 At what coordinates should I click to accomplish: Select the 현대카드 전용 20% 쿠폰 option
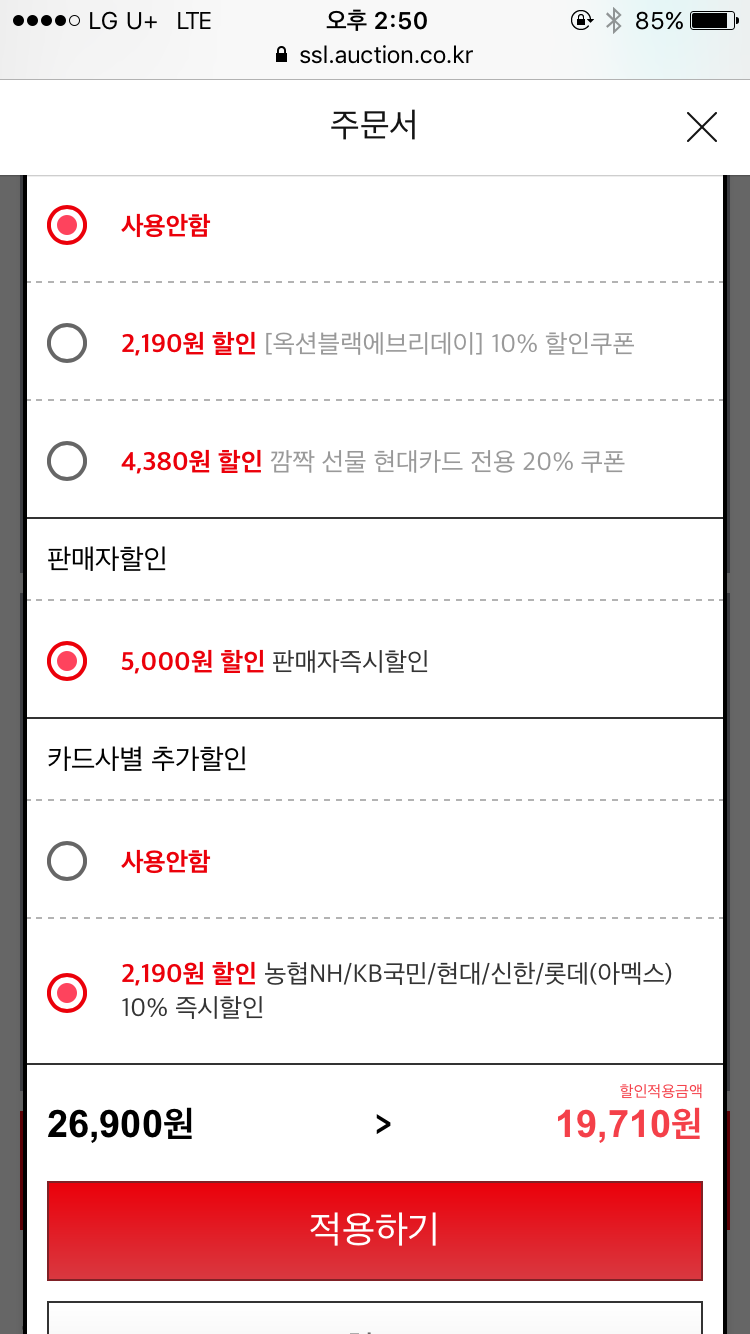click(68, 461)
